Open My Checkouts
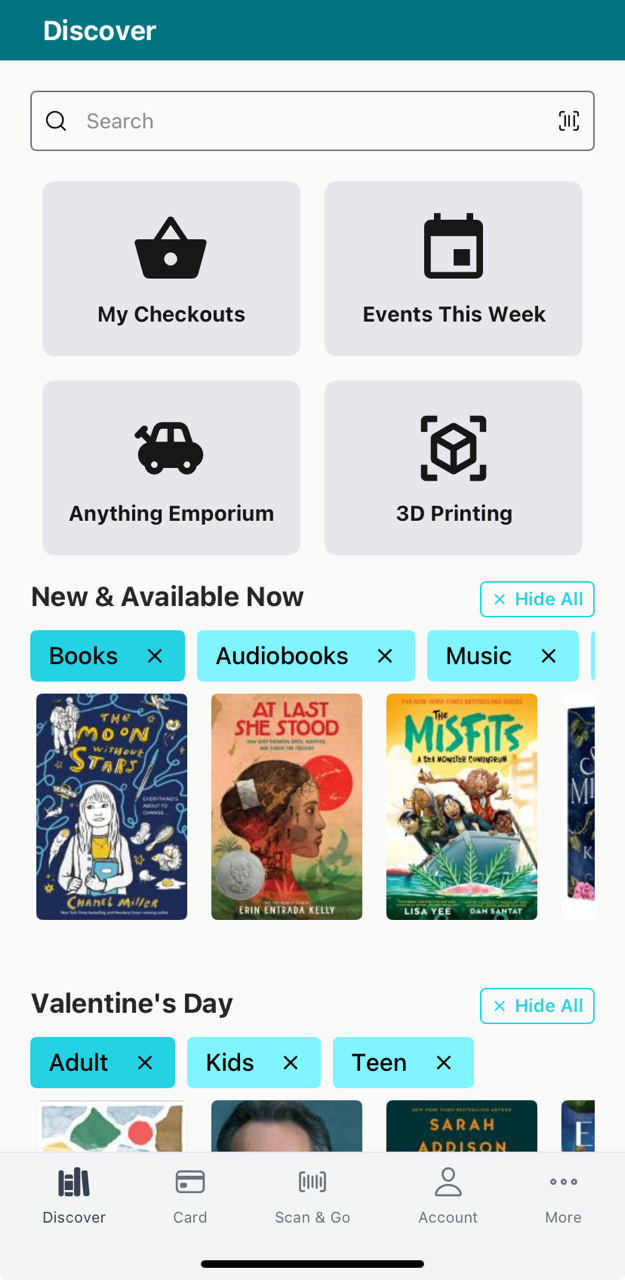The image size is (625, 1280). coord(171,268)
